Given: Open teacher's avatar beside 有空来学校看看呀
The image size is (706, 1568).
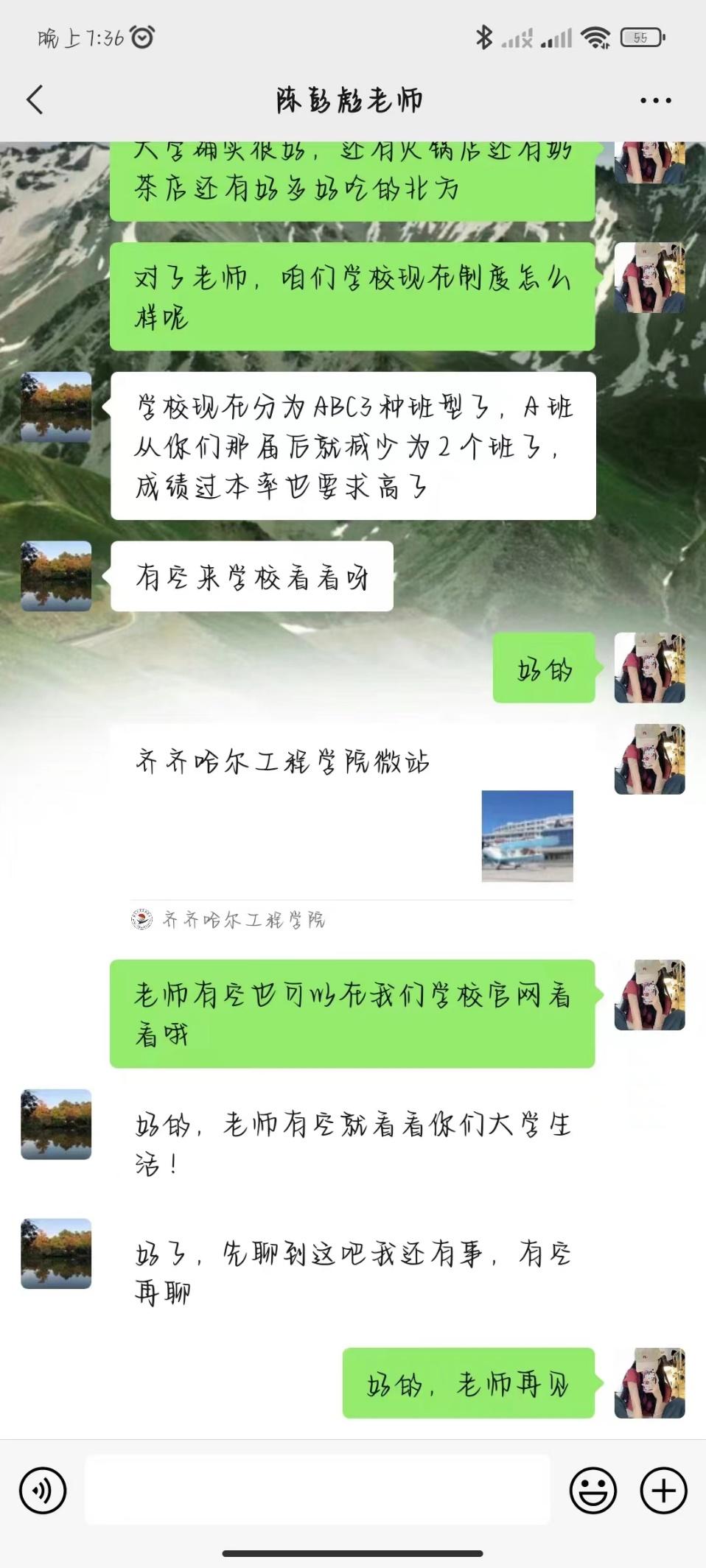Looking at the screenshot, I should point(56,576).
